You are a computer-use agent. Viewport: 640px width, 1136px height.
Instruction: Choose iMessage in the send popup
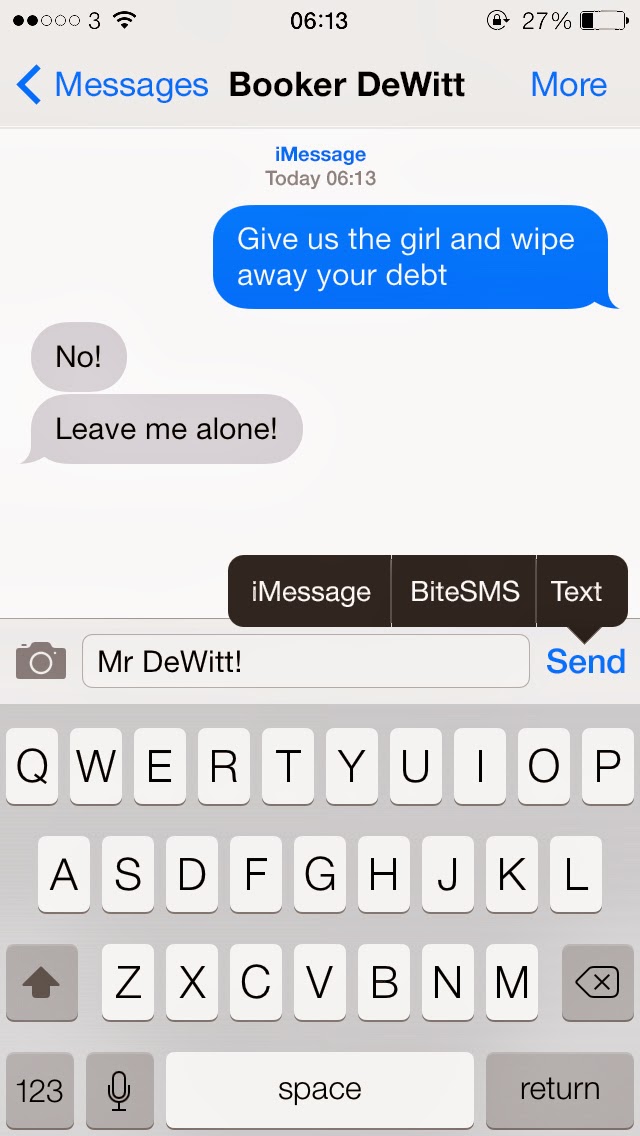(x=310, y=592)
